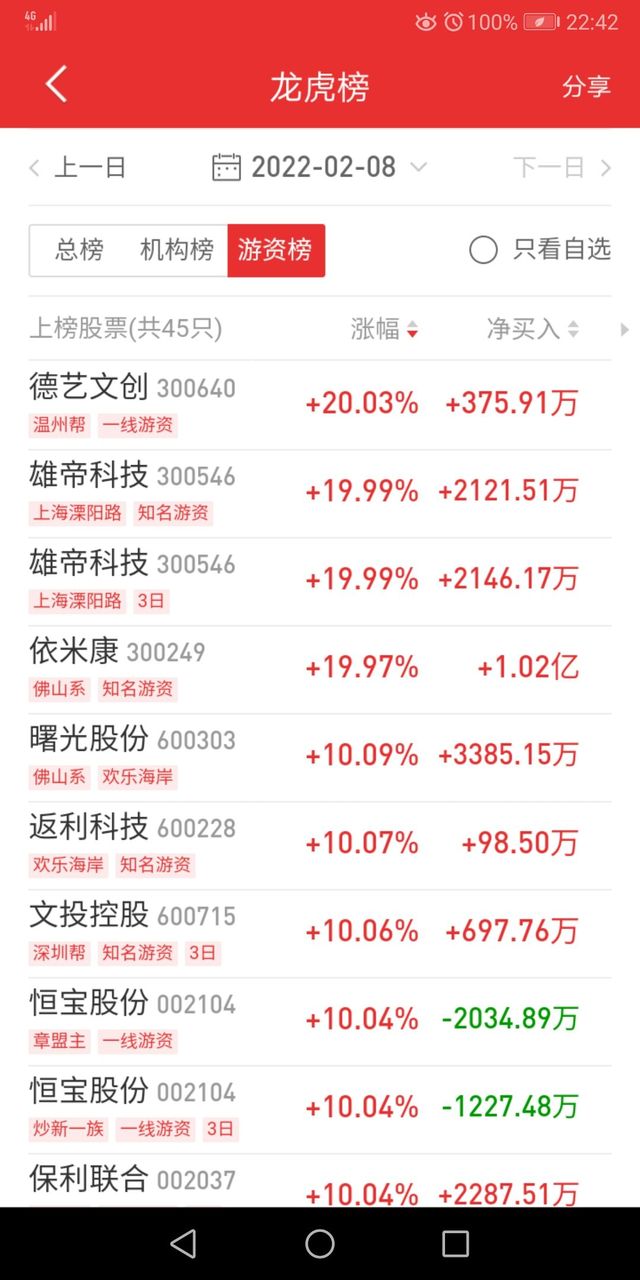Open 返利科技 600228 stock row
Screen dimensions: 640x1280
pyautogui.click(x=320, y=845)
